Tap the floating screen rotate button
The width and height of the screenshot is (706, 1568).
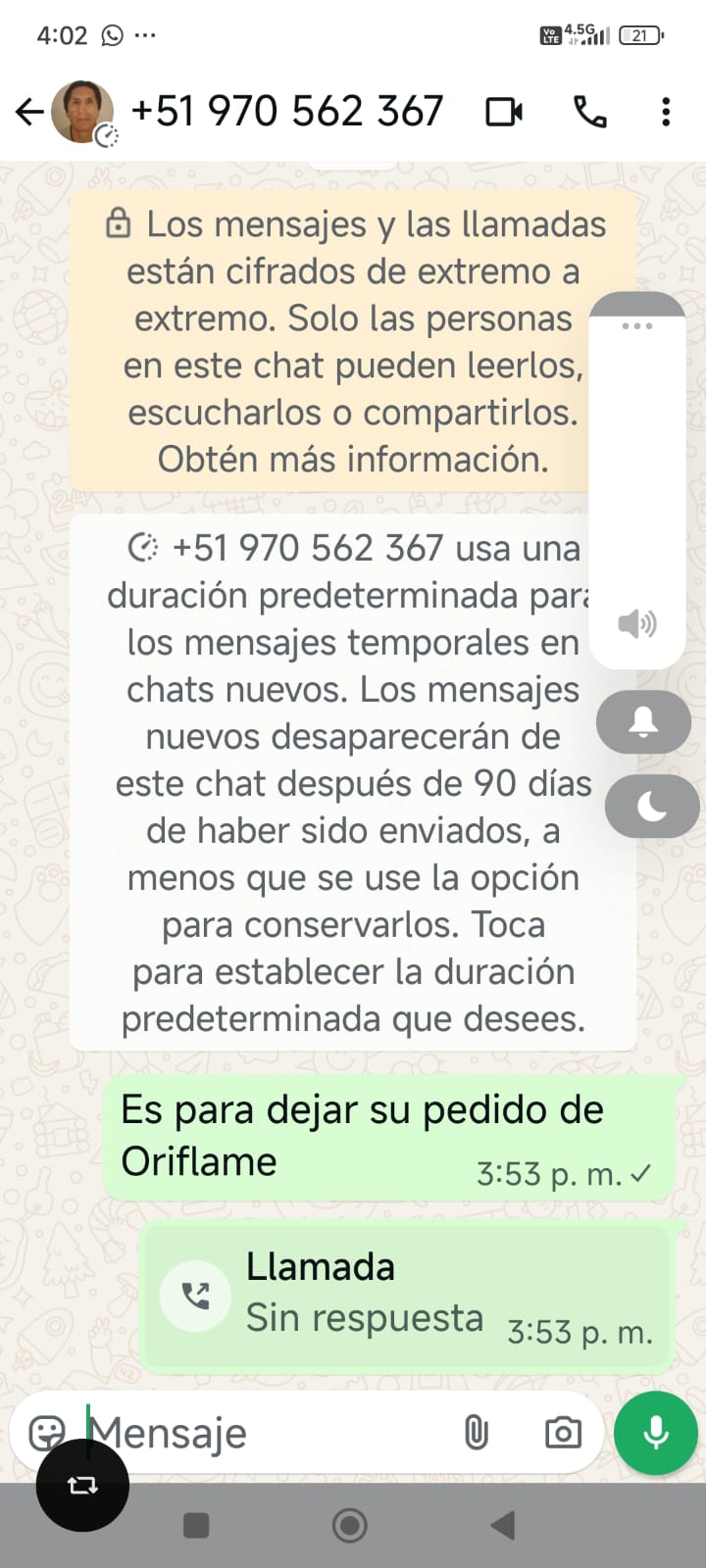(x=82, y=1486)
